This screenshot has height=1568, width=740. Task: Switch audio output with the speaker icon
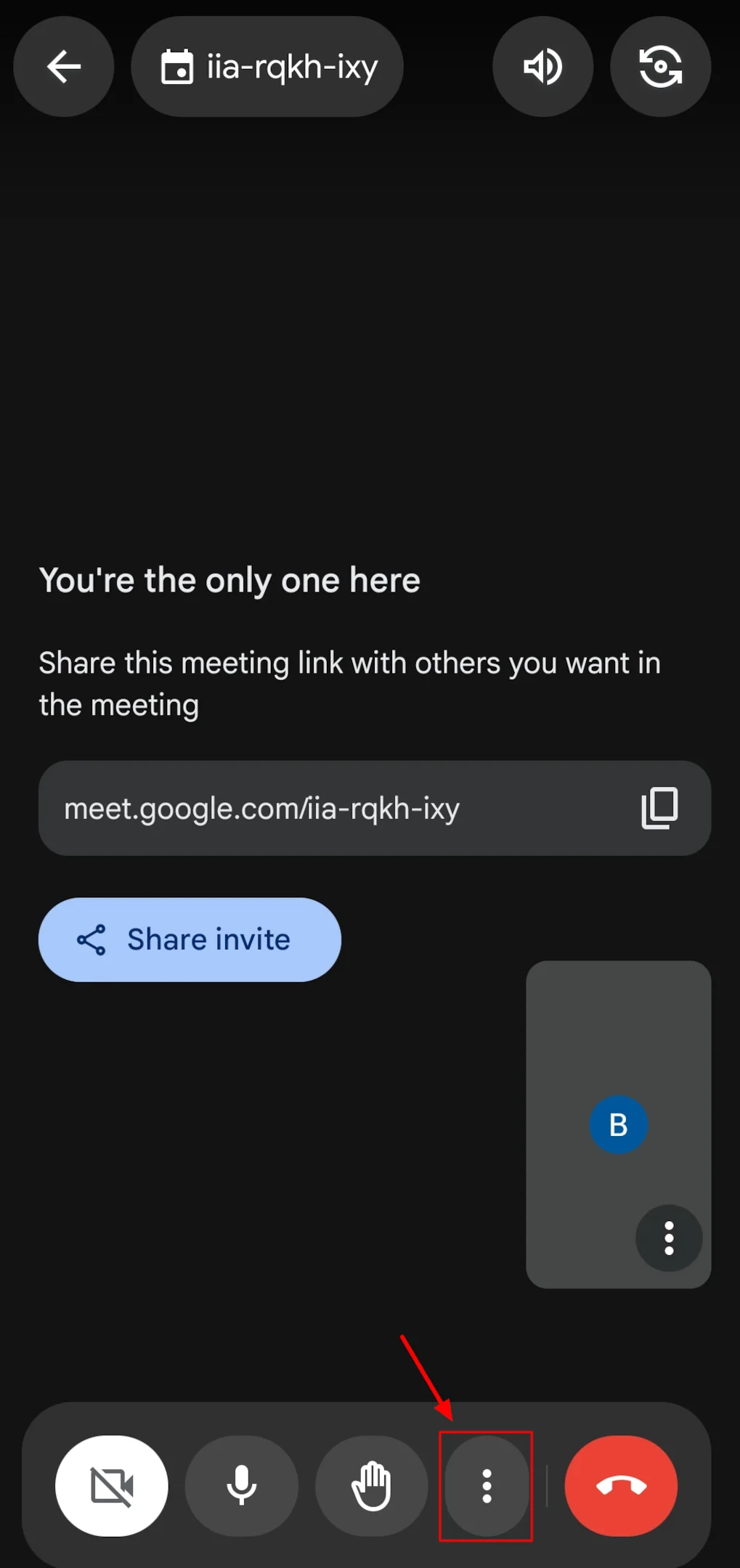point(542,66)
